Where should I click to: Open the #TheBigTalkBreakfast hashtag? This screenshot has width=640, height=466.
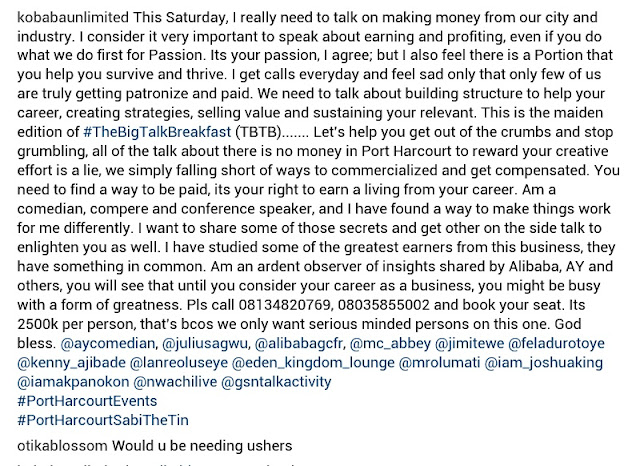pos(156,131)
